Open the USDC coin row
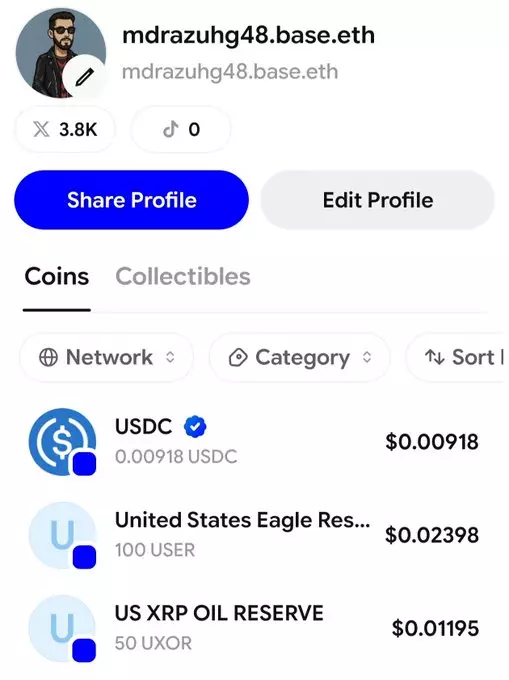The width and height of the screenshot is (509, 680). (254, 441)
